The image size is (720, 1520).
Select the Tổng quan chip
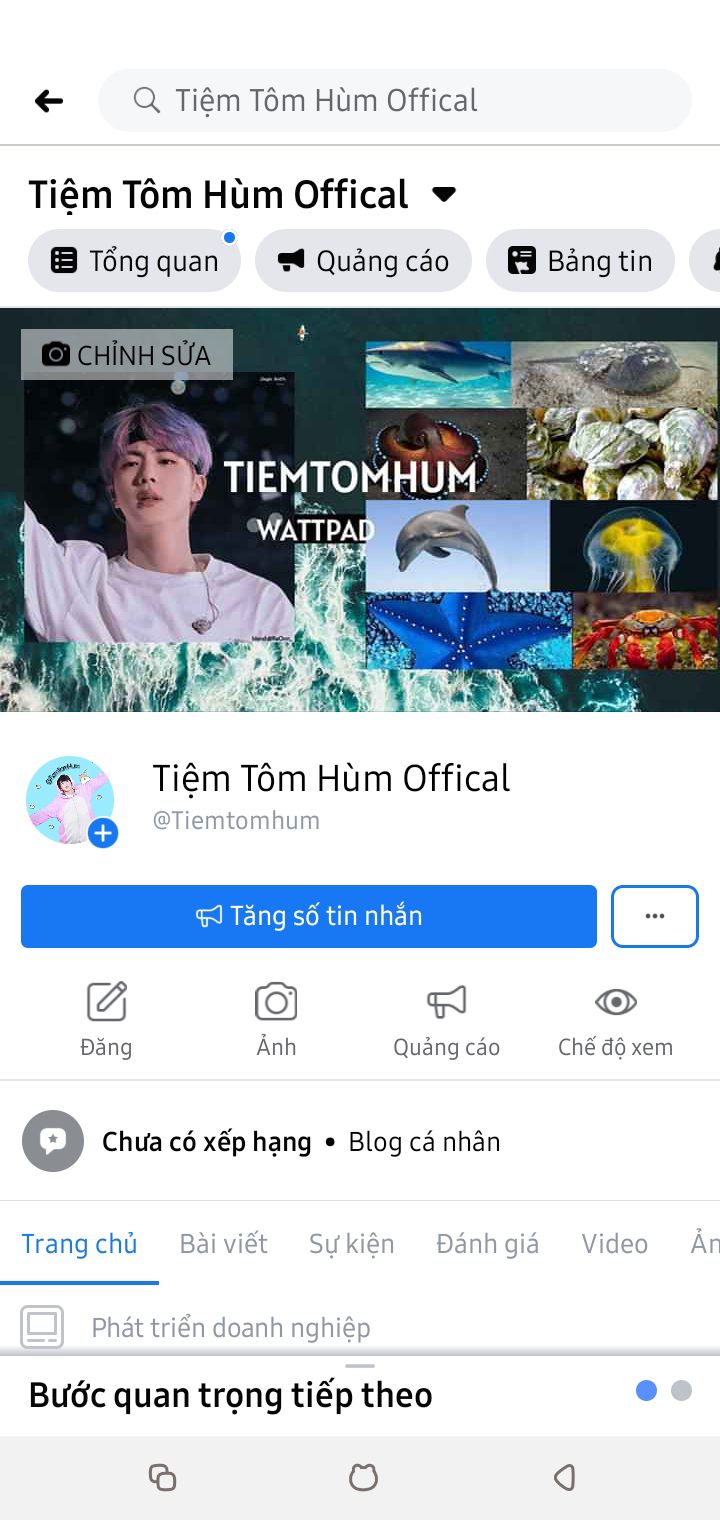134,261
